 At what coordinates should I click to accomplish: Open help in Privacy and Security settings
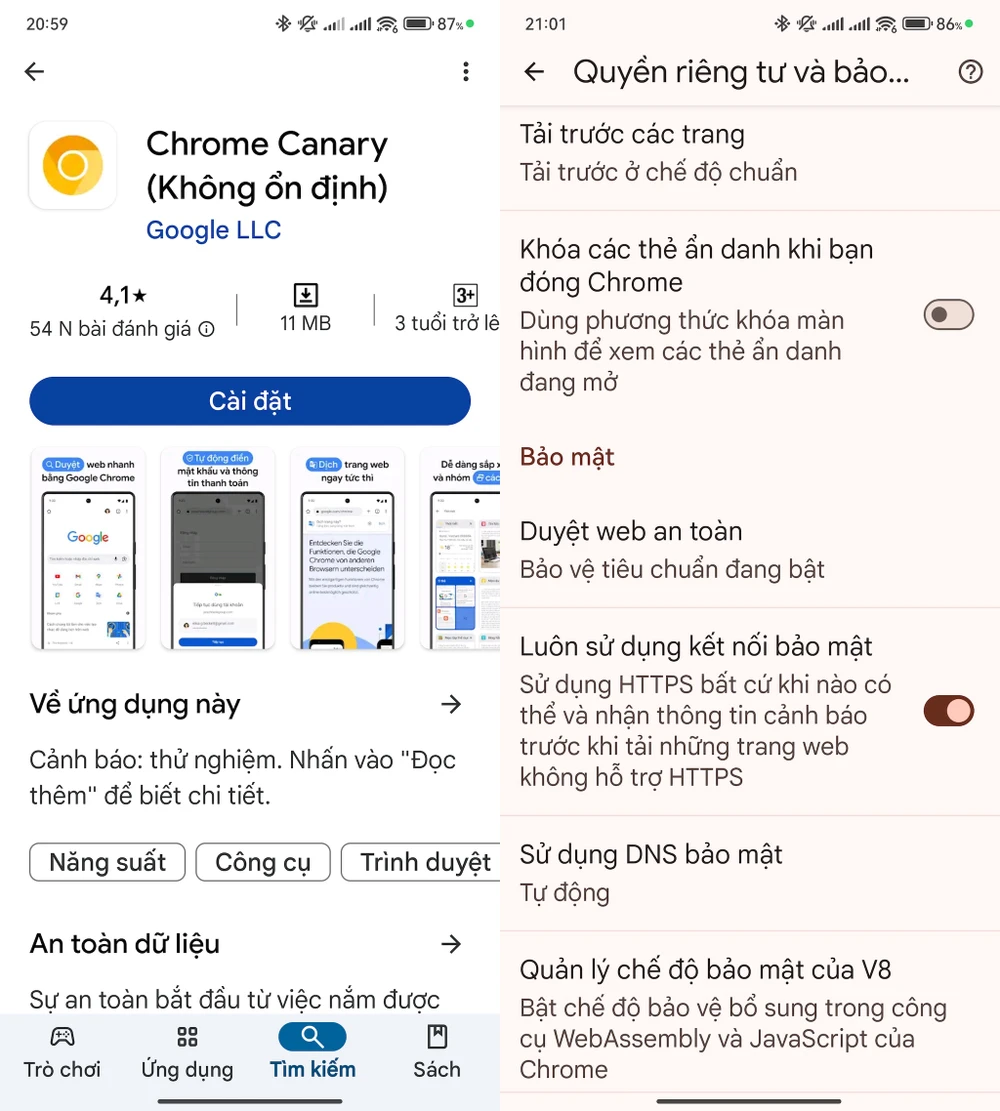(969, 71)
